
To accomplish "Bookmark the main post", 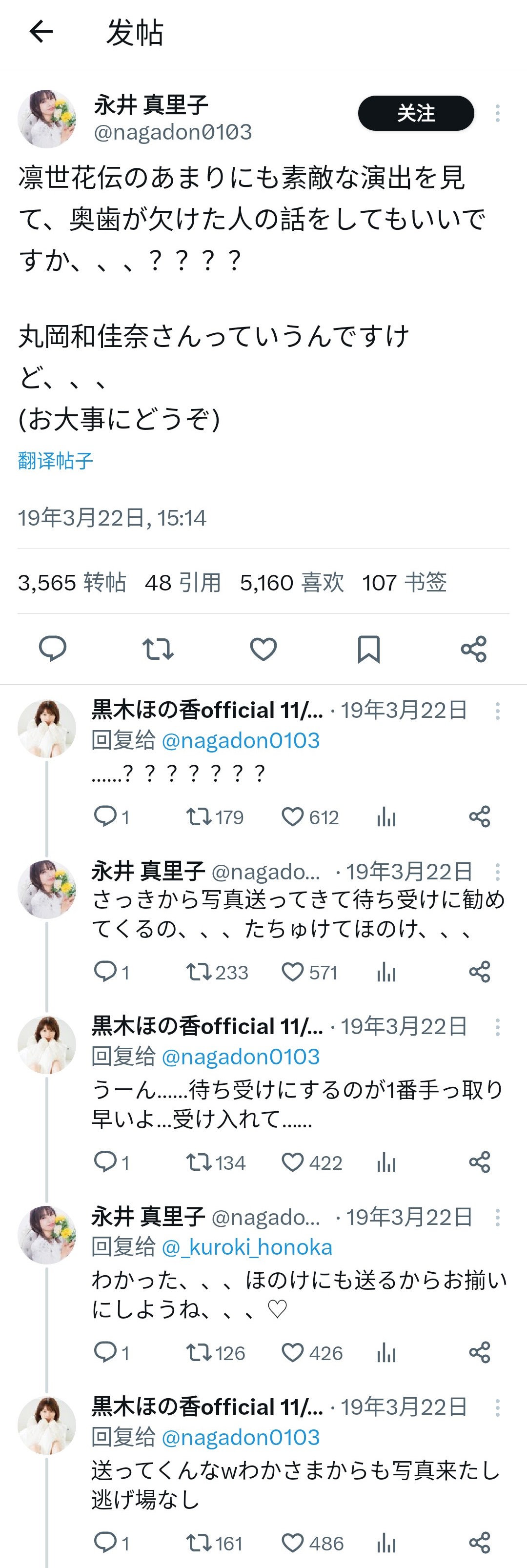I will (369, 648).
